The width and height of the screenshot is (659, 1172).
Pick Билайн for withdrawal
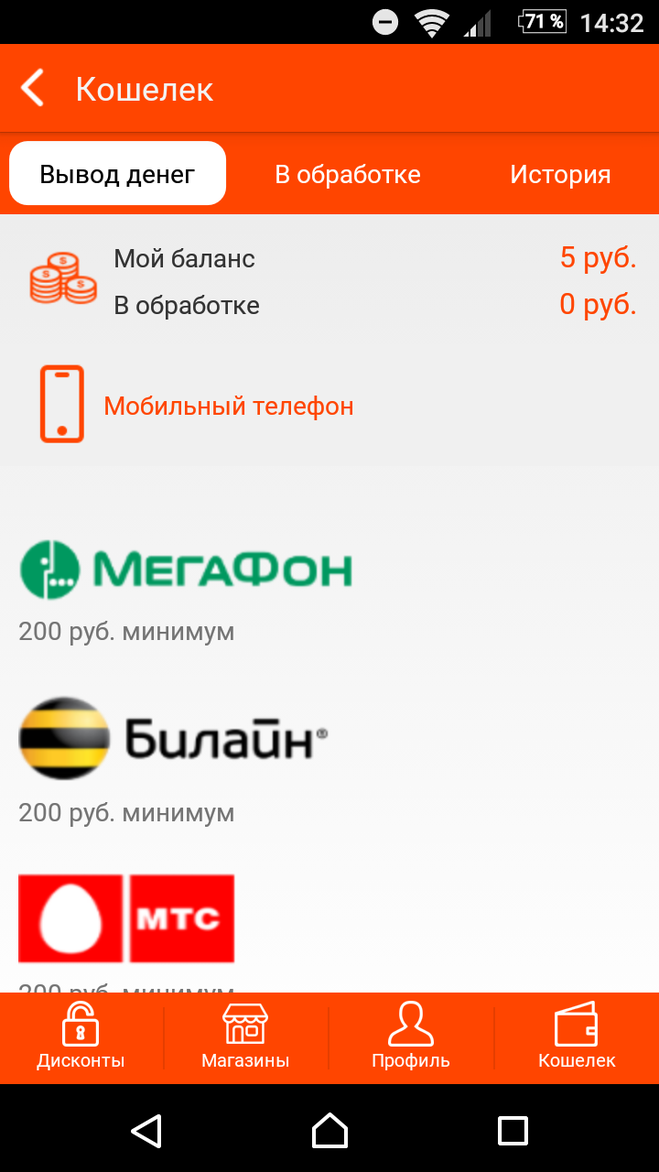coord(173,738)
